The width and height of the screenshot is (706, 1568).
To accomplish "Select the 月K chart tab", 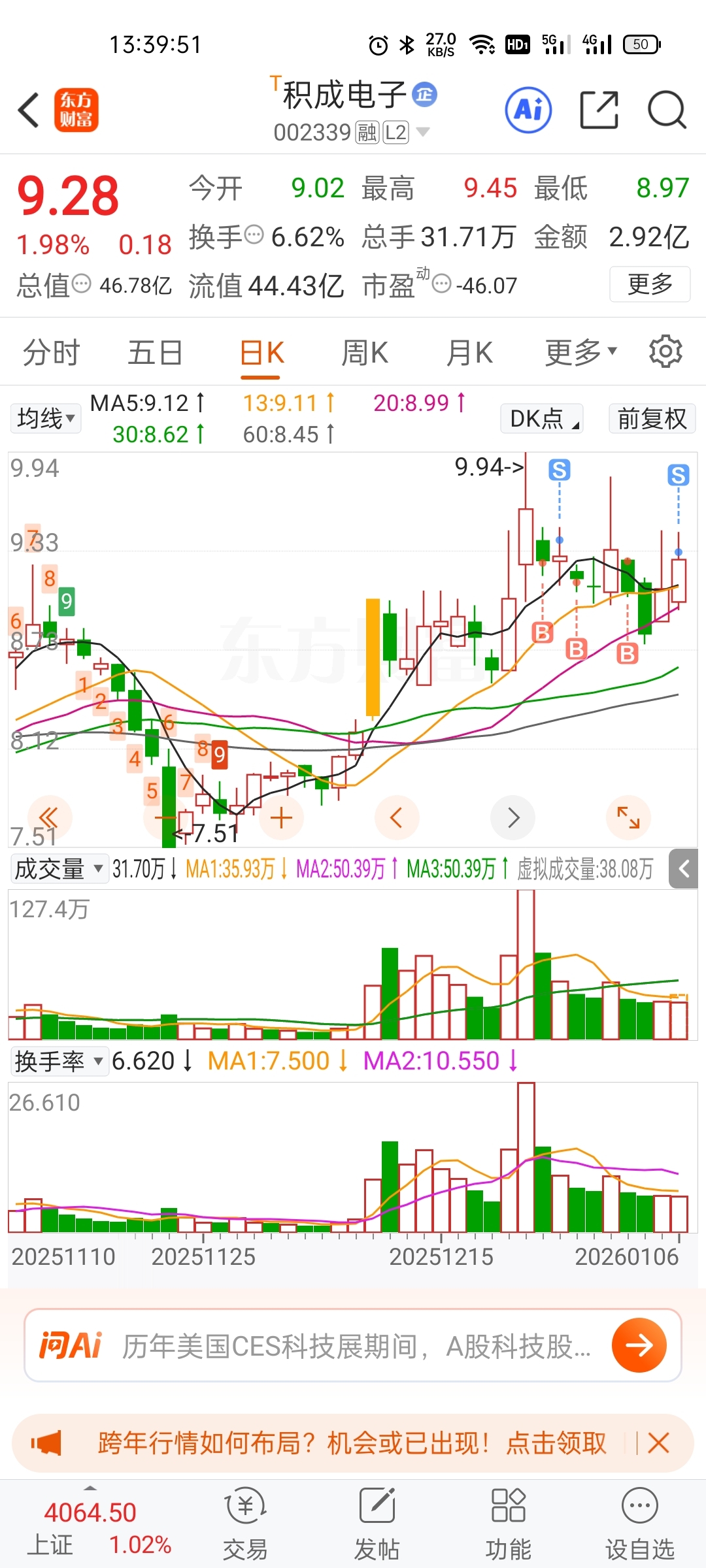I will coord(469,353).
